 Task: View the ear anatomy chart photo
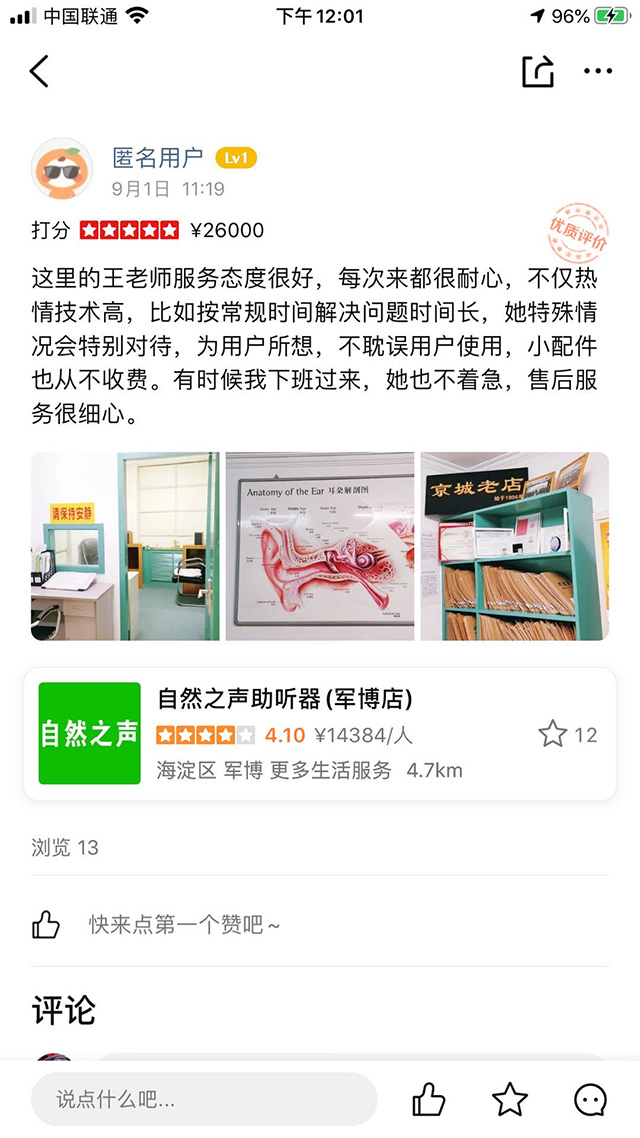pyautogui.click(x=320, y=546)
